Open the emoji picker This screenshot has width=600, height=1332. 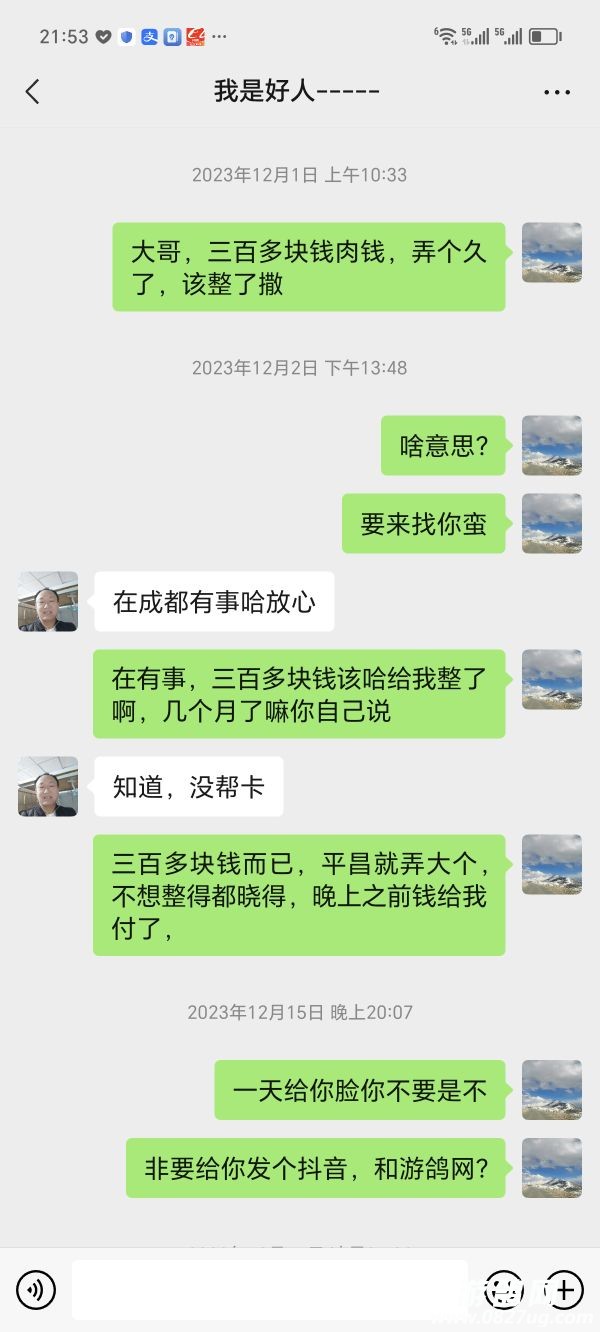pyautogui.click(x=504, y=1289)
